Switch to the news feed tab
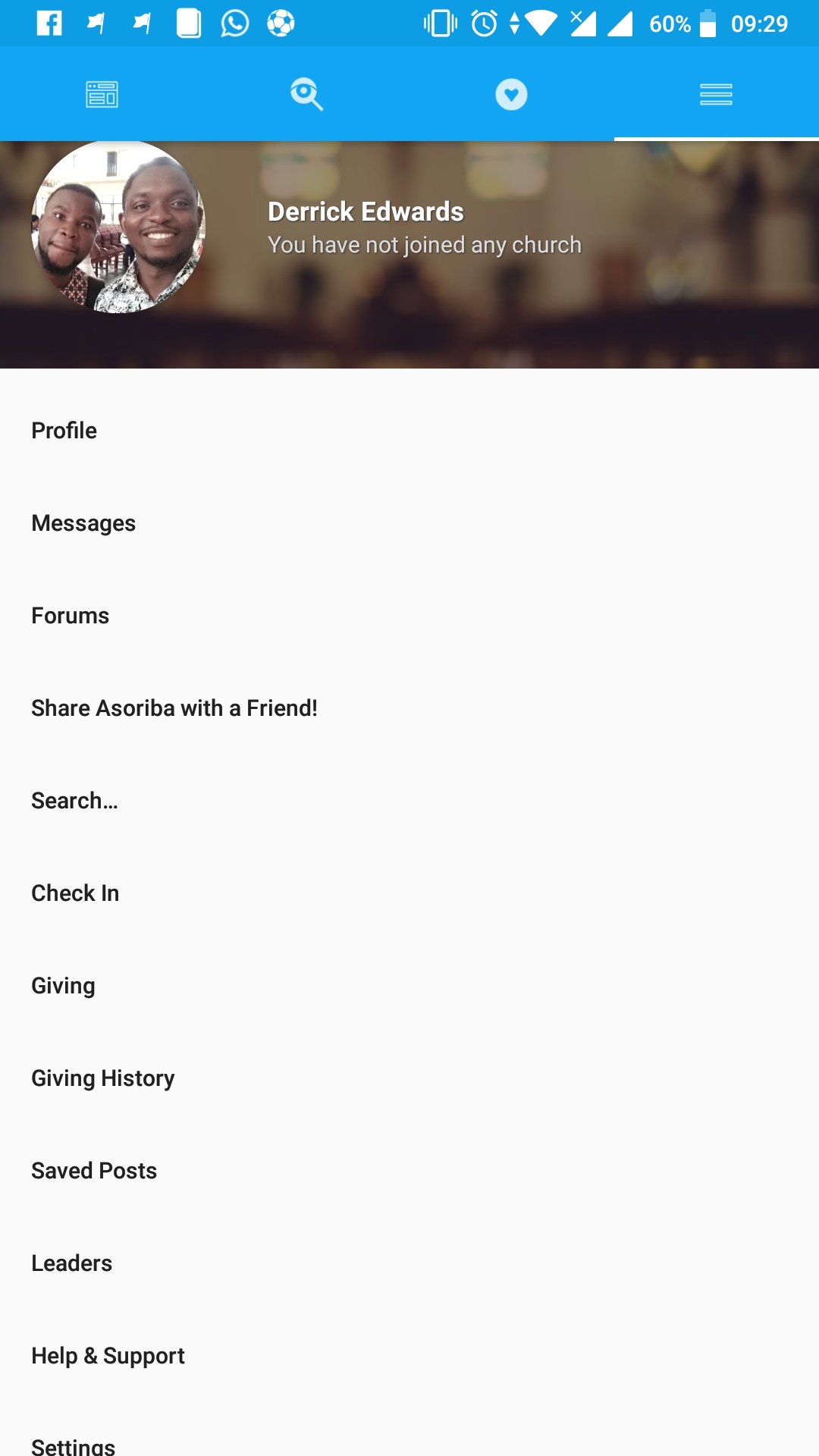This screenshot has width=819, height=1456. point(102,95)
